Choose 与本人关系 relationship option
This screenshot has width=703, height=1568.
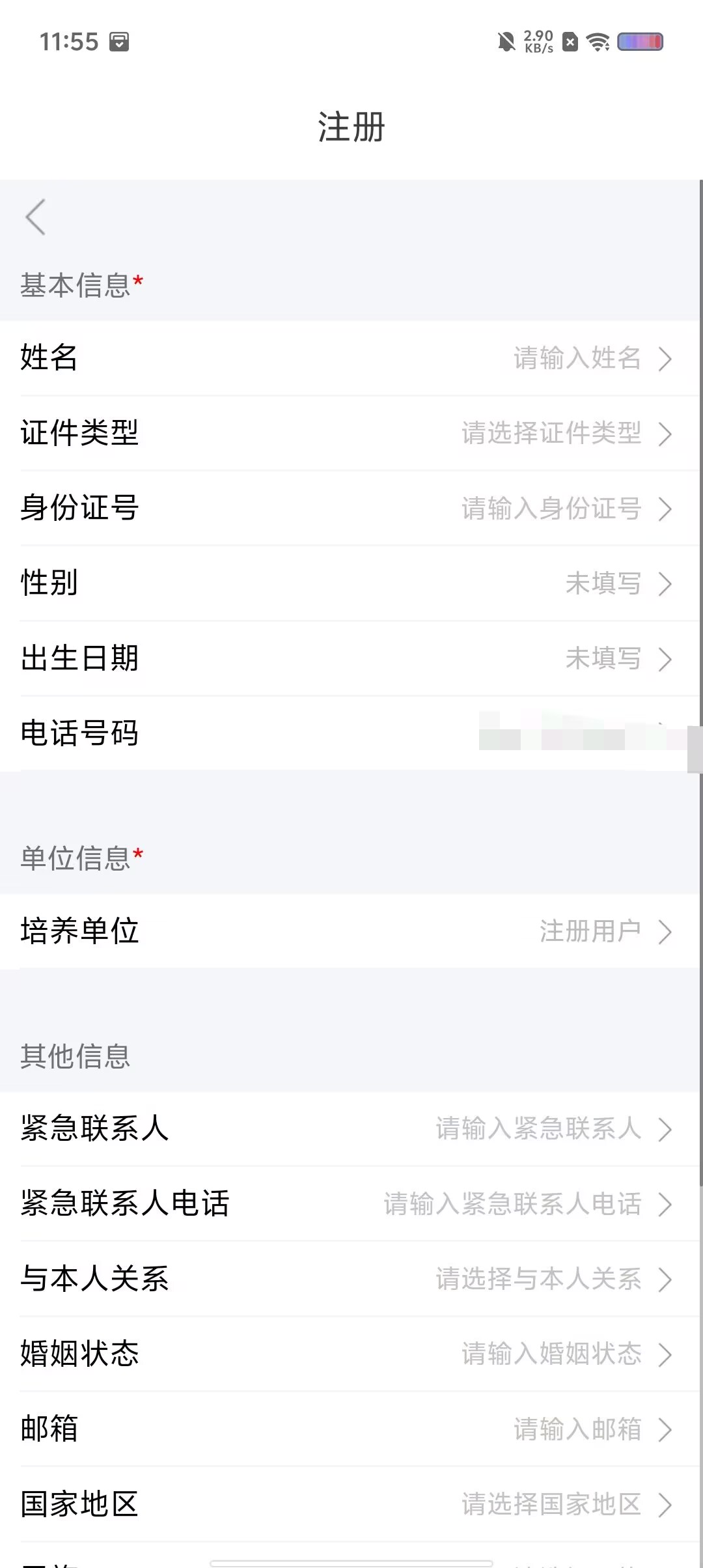click(x=538, y=1279)
